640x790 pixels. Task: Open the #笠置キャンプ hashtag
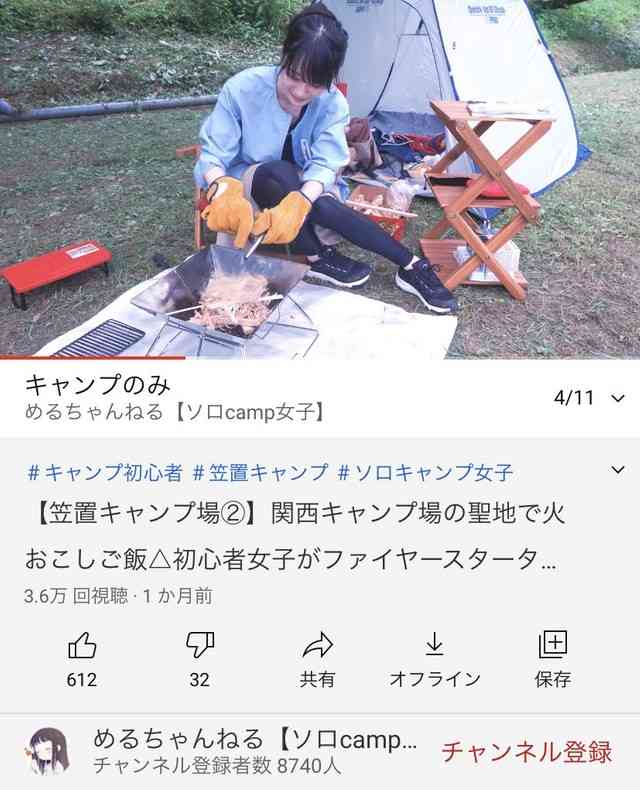coord(260,472)
